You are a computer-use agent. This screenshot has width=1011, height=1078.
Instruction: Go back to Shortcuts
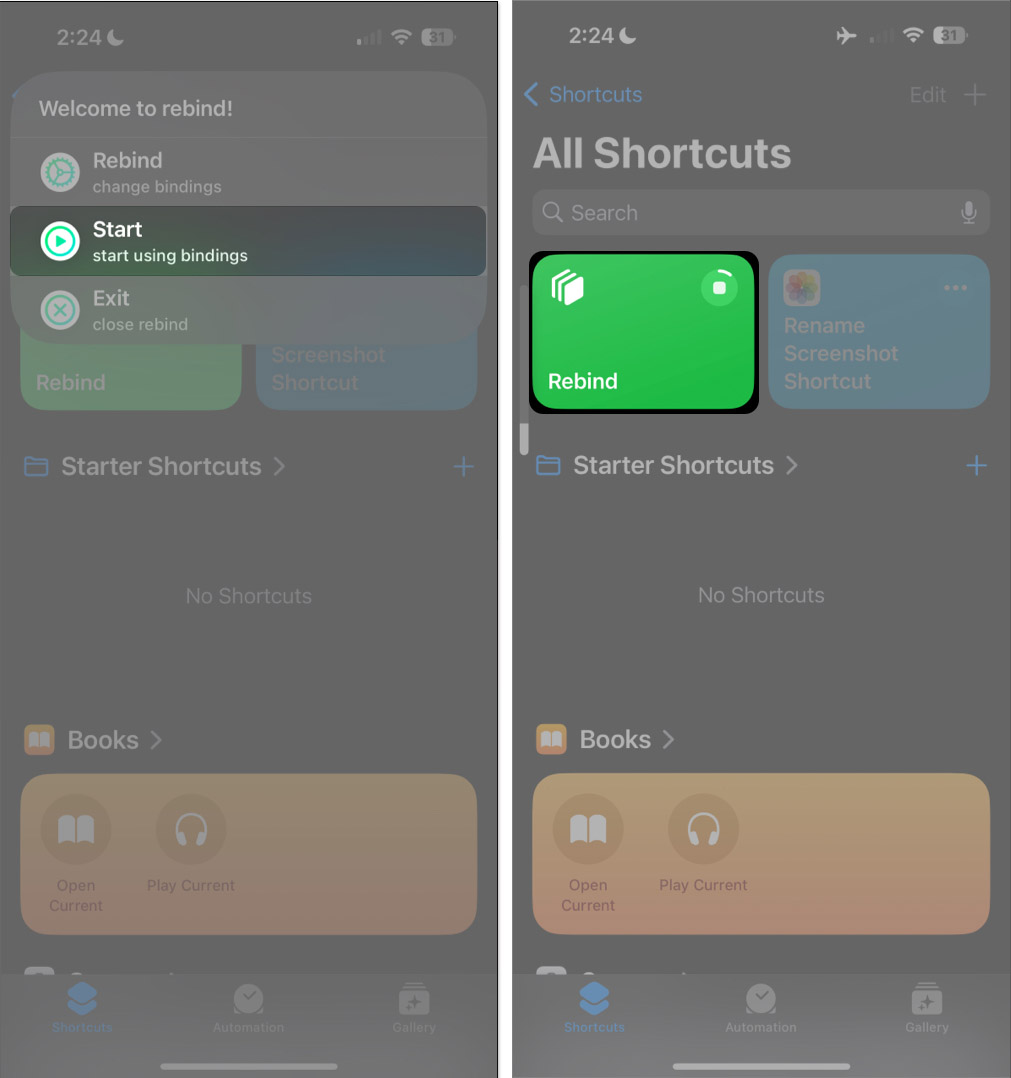pyautogui.click(x=584, y=95)
